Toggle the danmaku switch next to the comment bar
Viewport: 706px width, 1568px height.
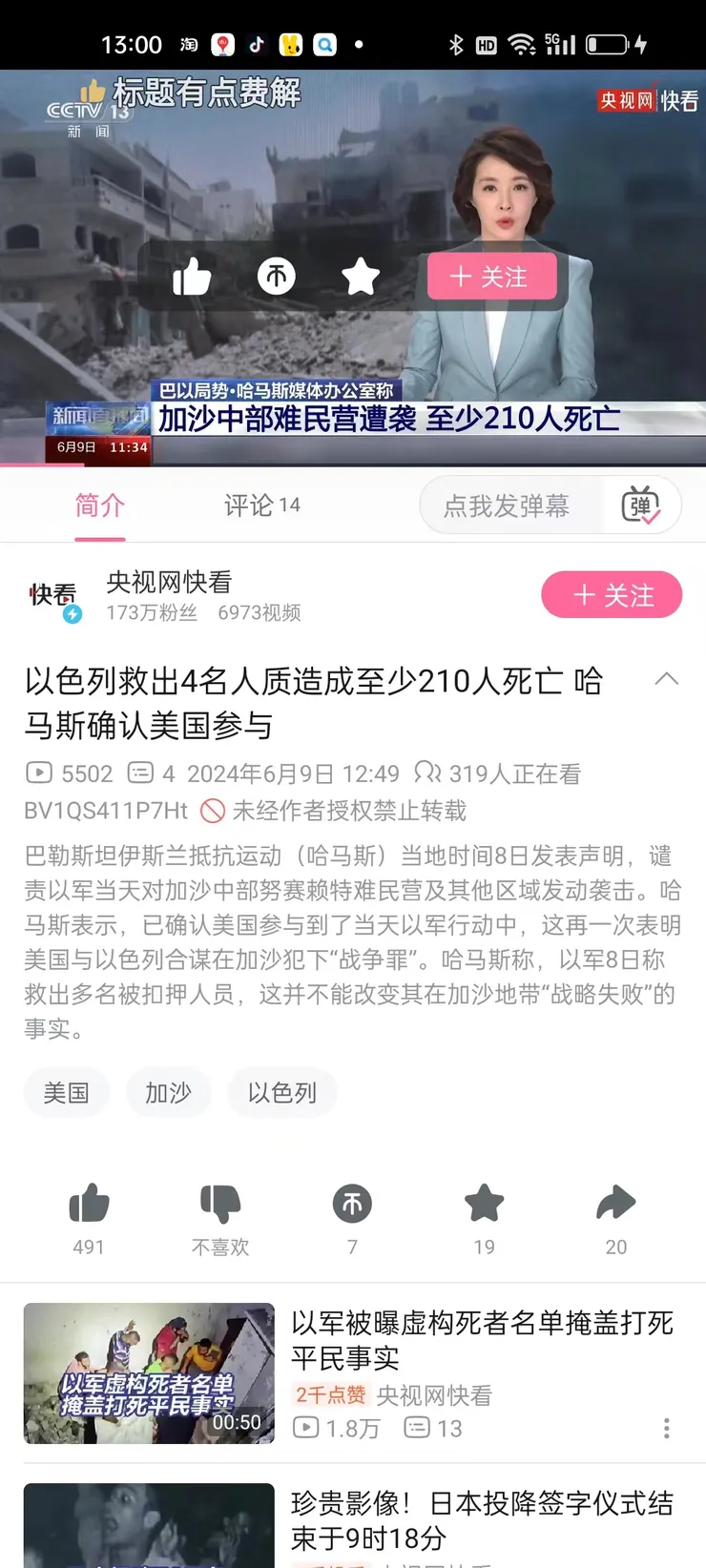642,505
